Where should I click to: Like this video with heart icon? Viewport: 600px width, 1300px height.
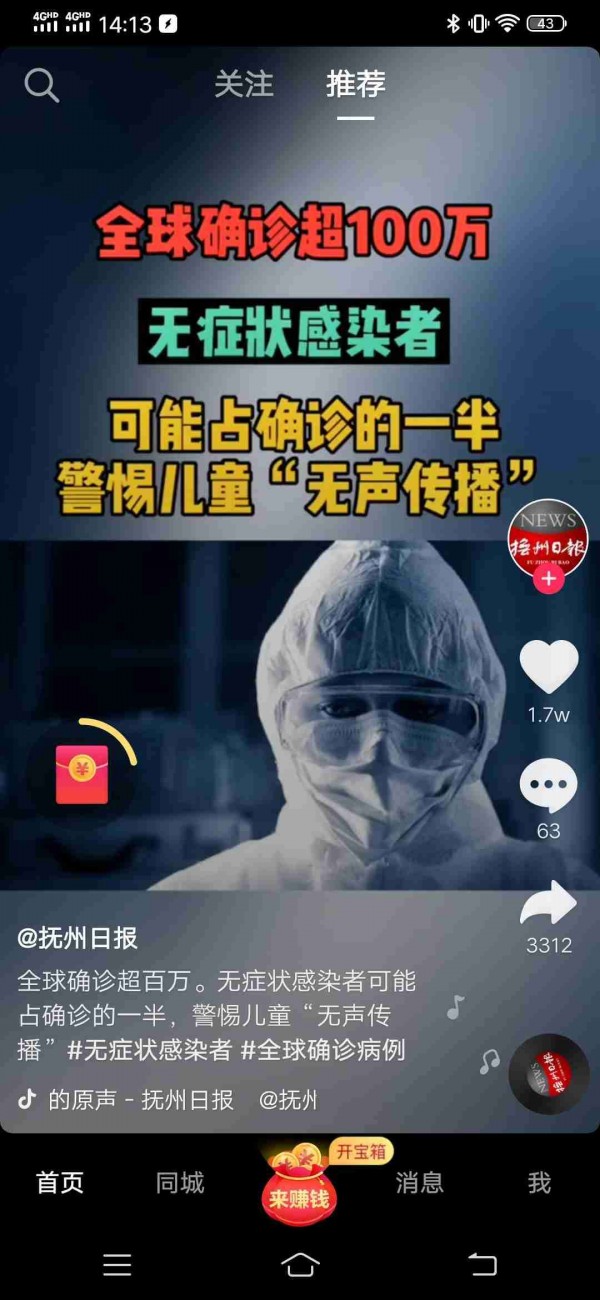click(549, 666)
